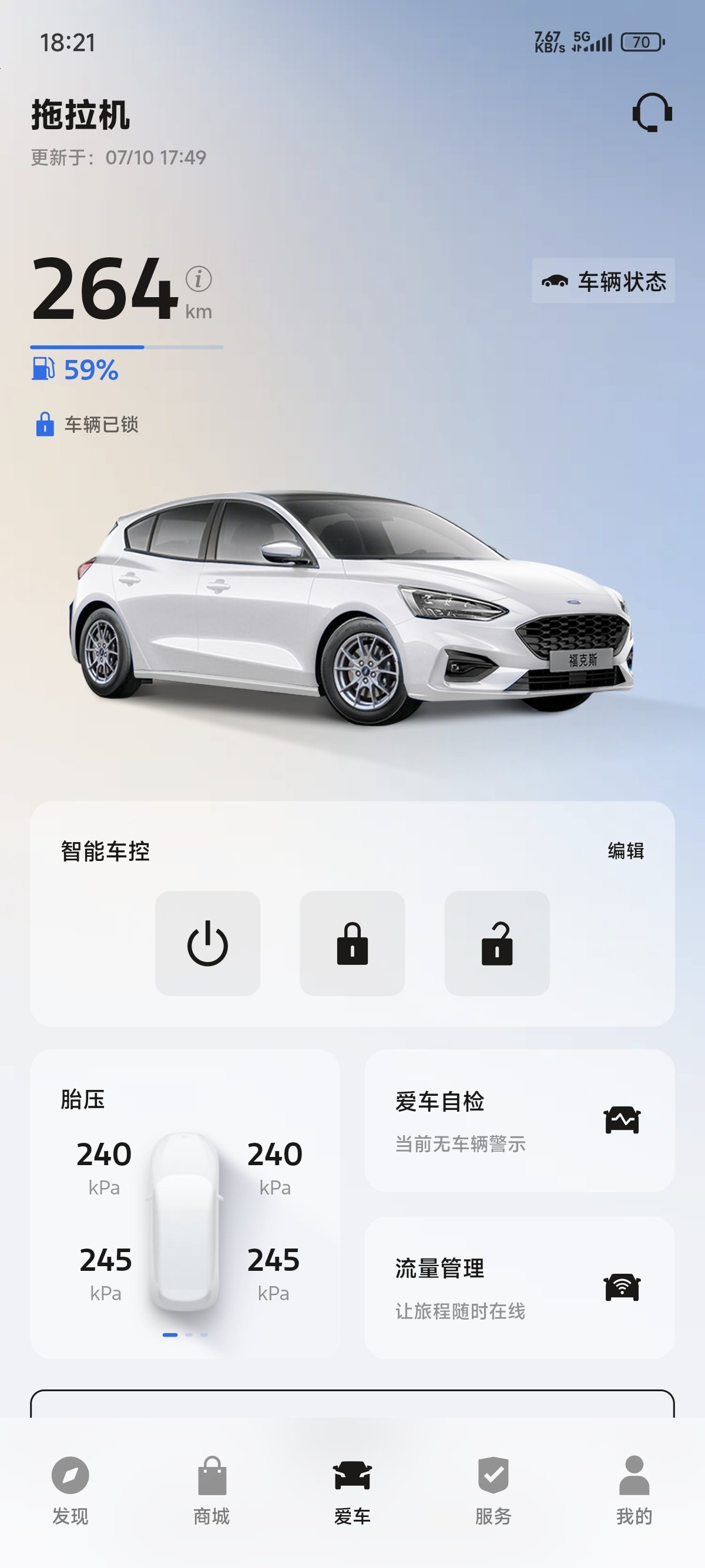
Task: Select the 爱车 tab
Action: coord(352,1490)
